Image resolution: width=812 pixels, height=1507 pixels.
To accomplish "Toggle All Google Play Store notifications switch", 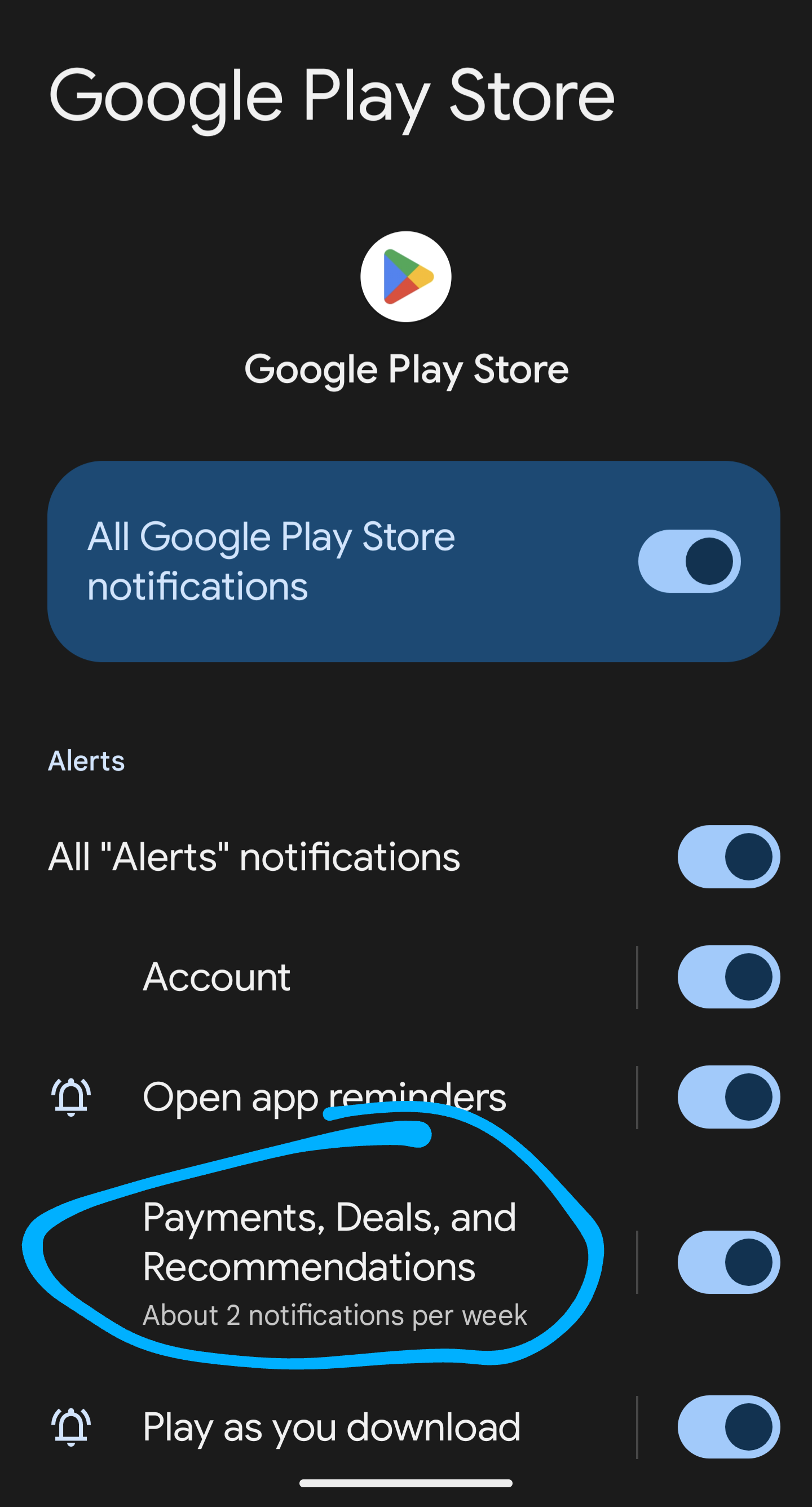I will point(689,561).
